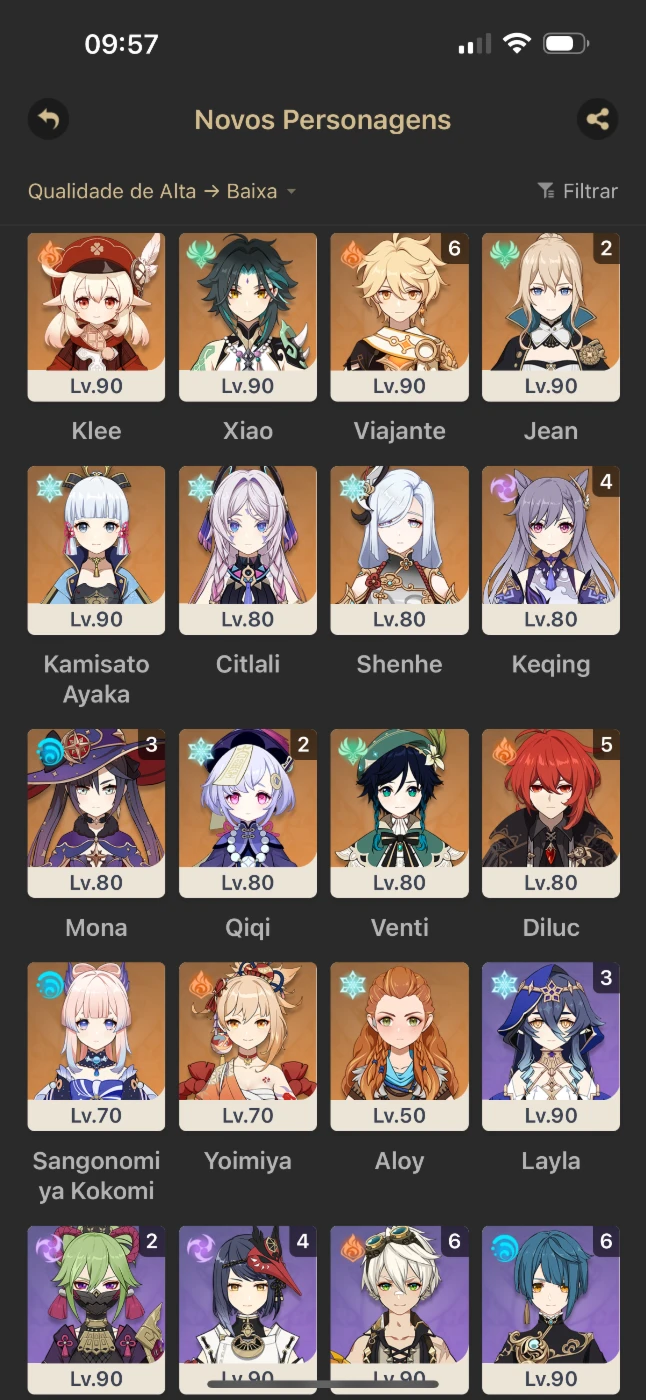Select the Yoimiya character card
Screen dimensions: 646x1400
click(248, 1047)
